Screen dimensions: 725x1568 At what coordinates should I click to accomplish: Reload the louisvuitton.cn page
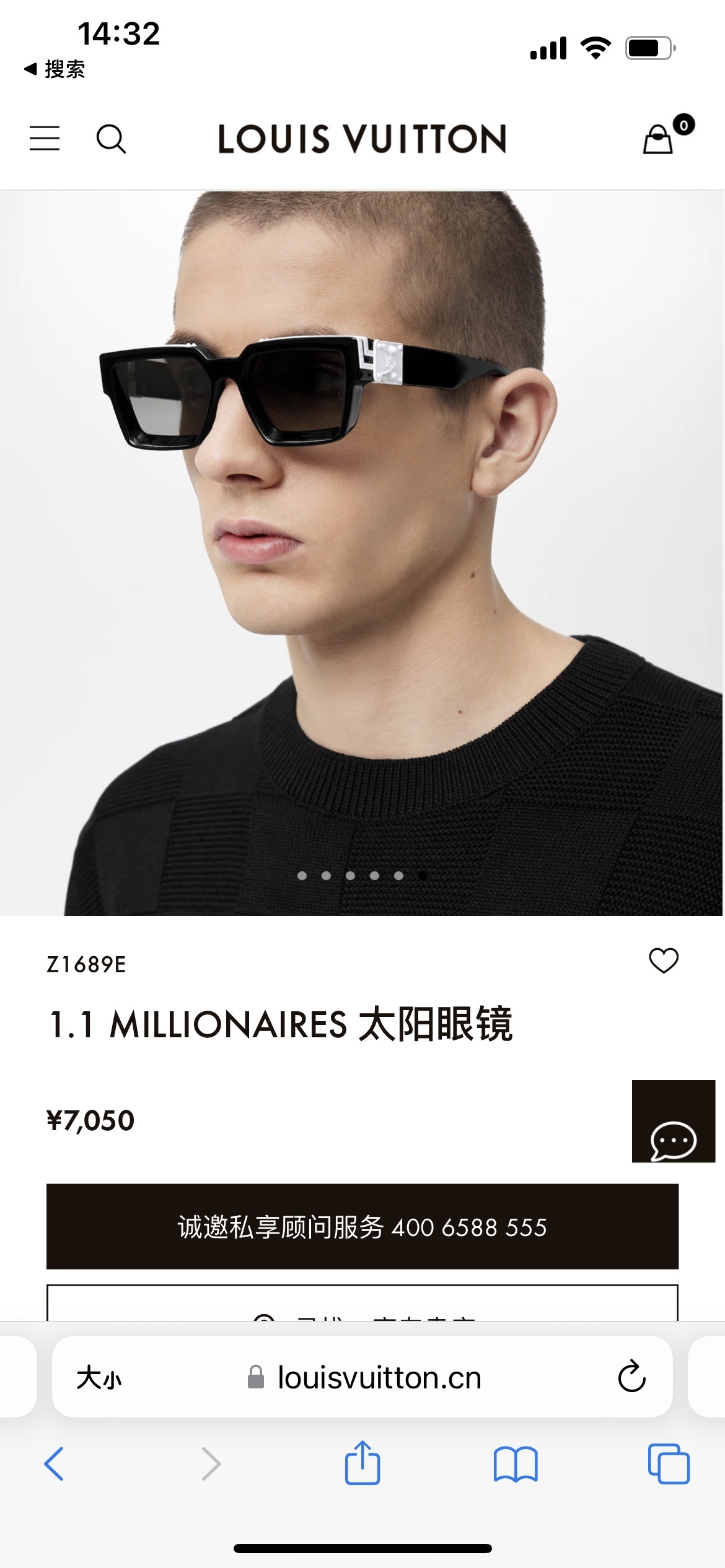tap(631, 1377)
